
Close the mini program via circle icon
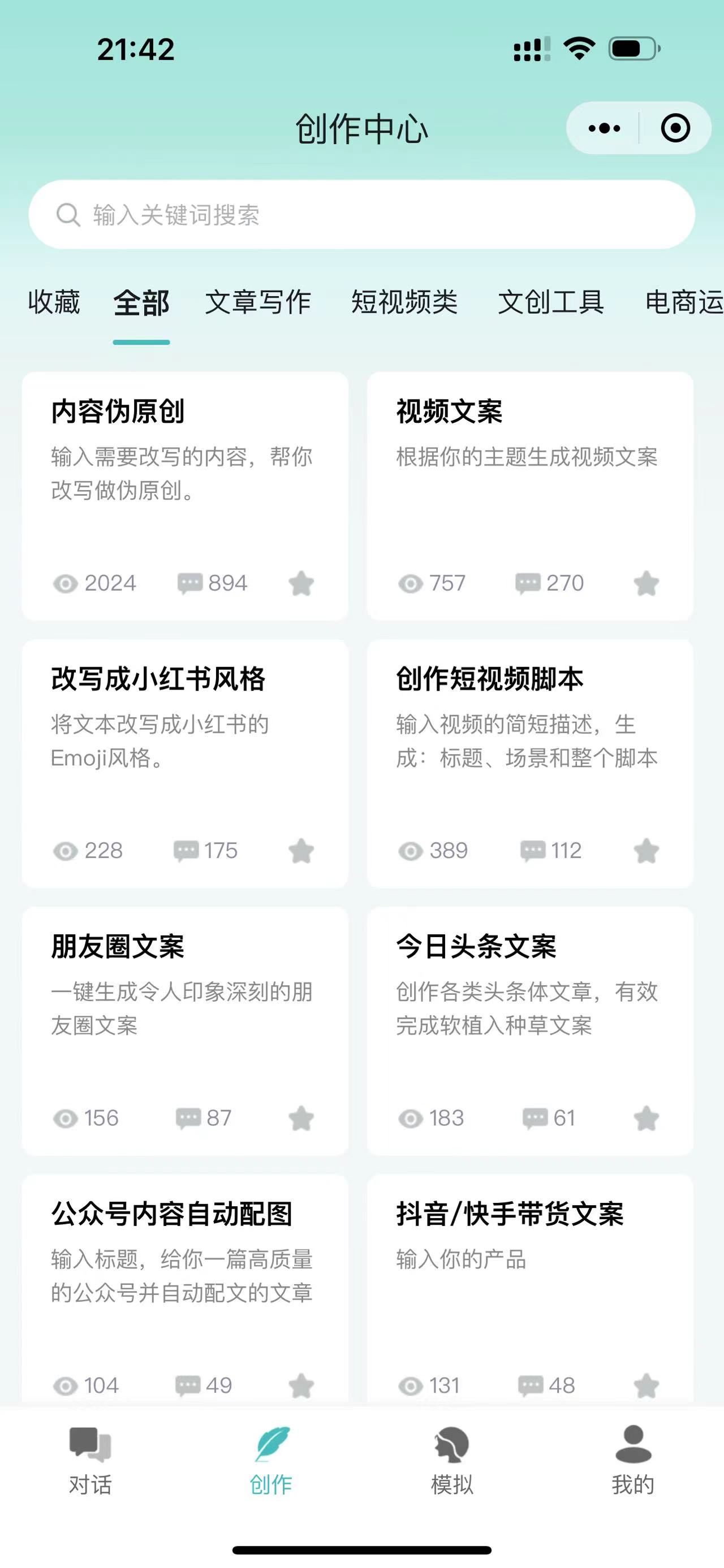(675, 128)
